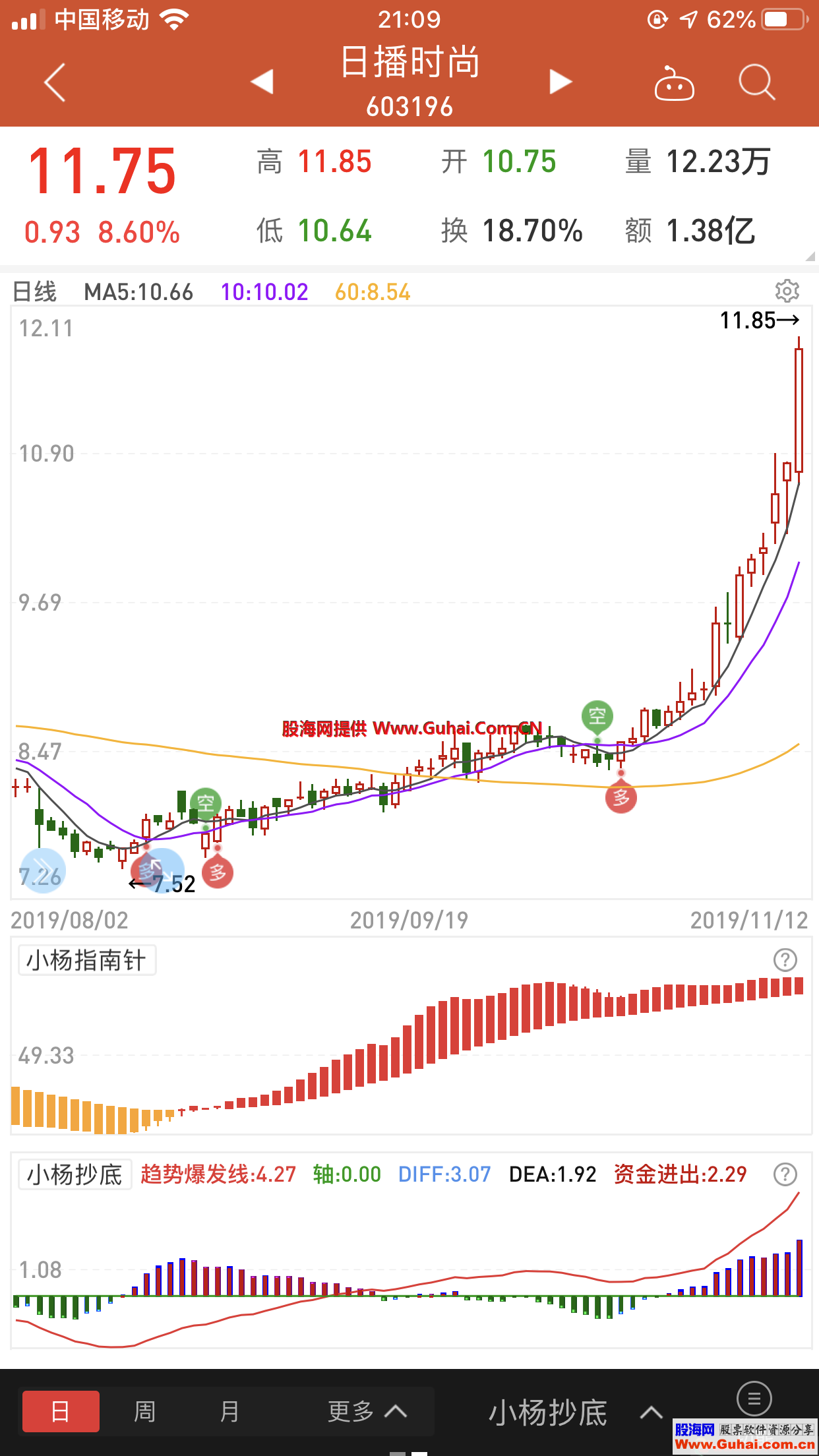819x1456 pixels.
Task: Tap the 小杨指南针 indicator label
Action: point(86,960)
